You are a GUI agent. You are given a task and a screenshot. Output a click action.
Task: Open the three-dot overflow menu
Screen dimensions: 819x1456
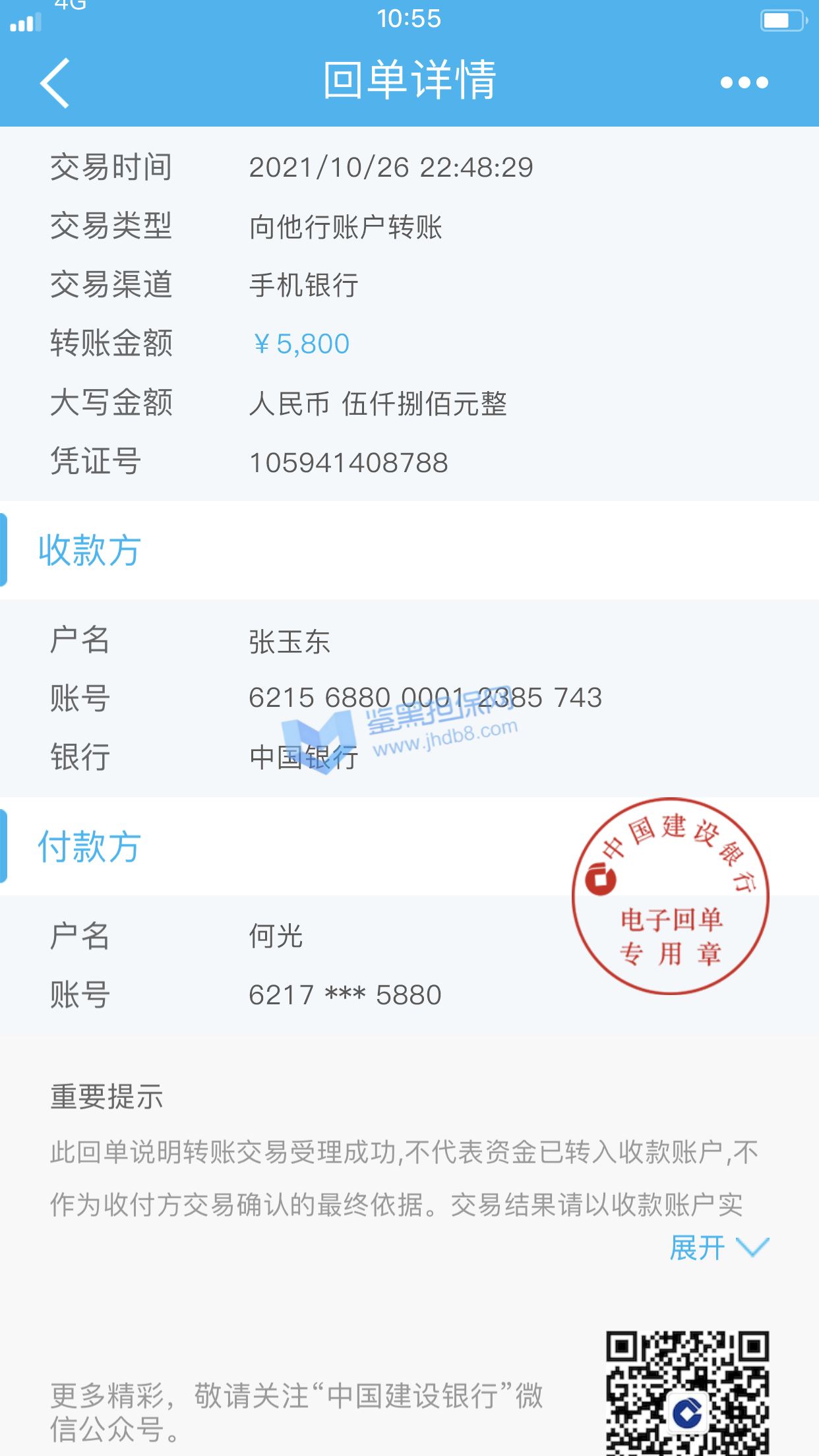coord(744,82)
